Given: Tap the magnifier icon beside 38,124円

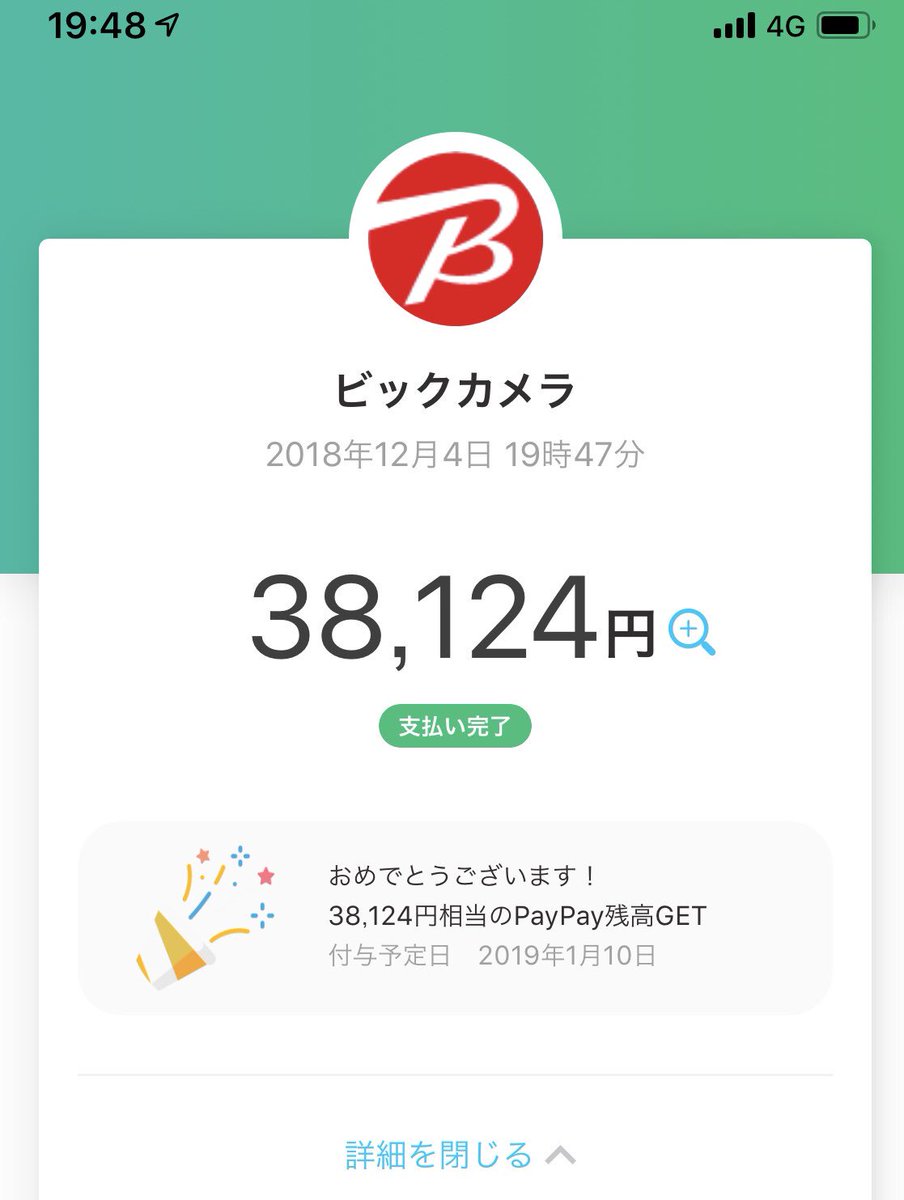Looking at the screenshot, I should [692, 632].
